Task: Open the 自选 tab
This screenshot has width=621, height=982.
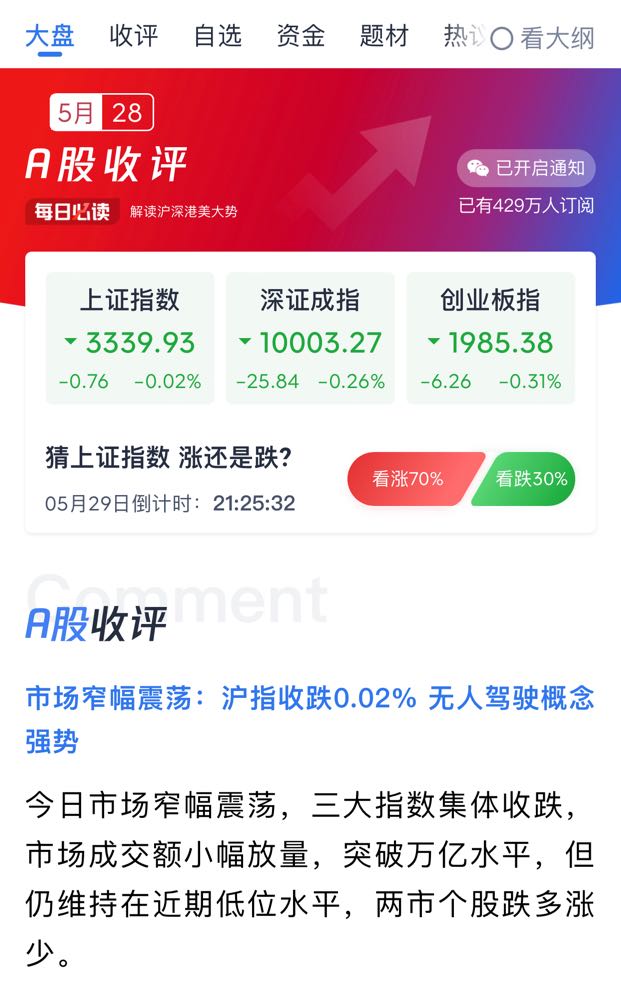Action: [217, 37]
